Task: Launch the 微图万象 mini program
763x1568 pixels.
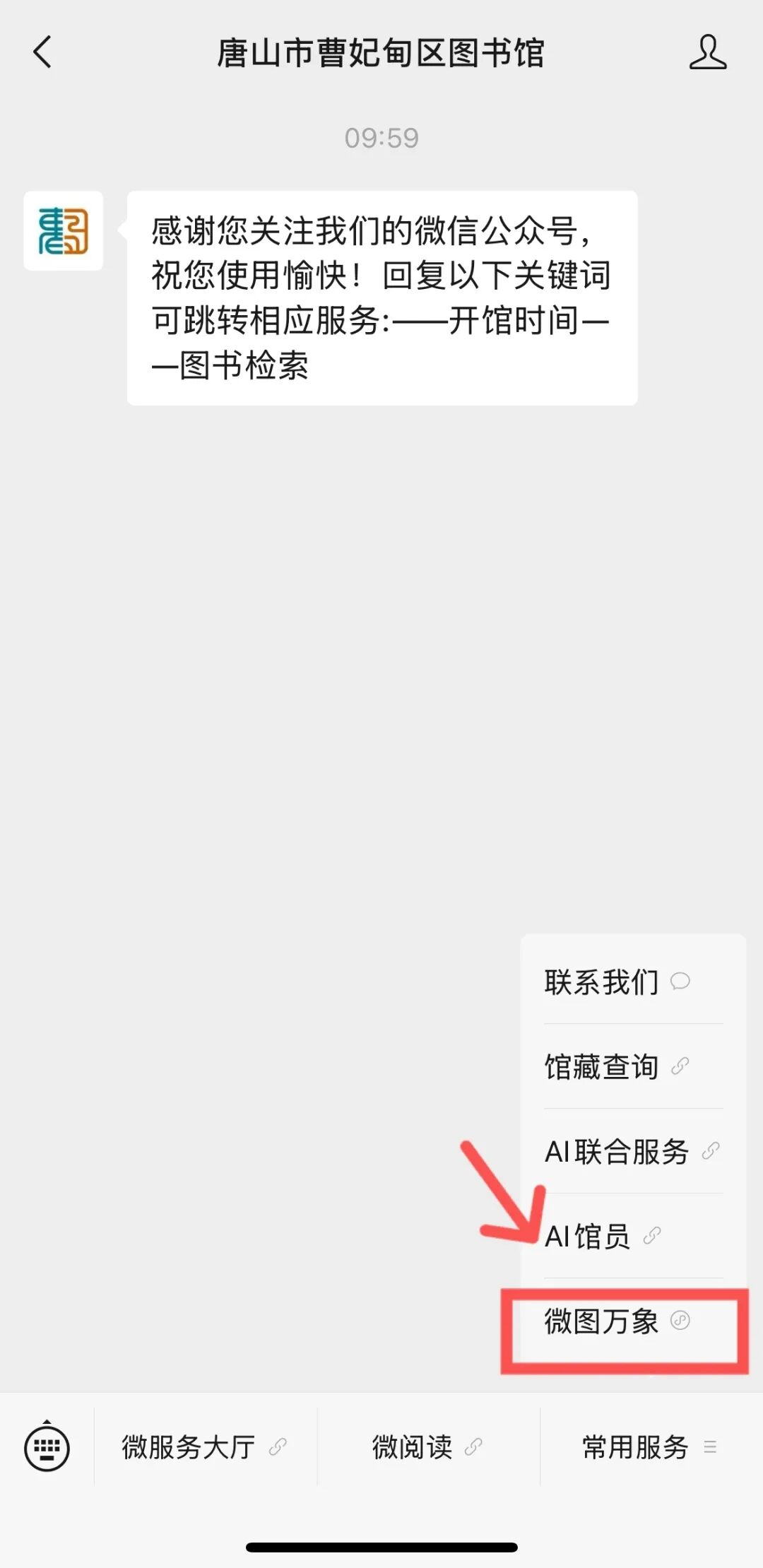Action: [617, 1321]
